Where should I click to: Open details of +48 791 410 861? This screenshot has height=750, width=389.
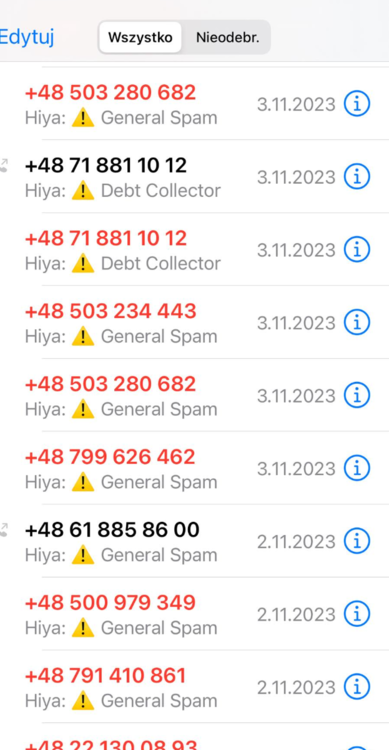[x=357, y=686]
